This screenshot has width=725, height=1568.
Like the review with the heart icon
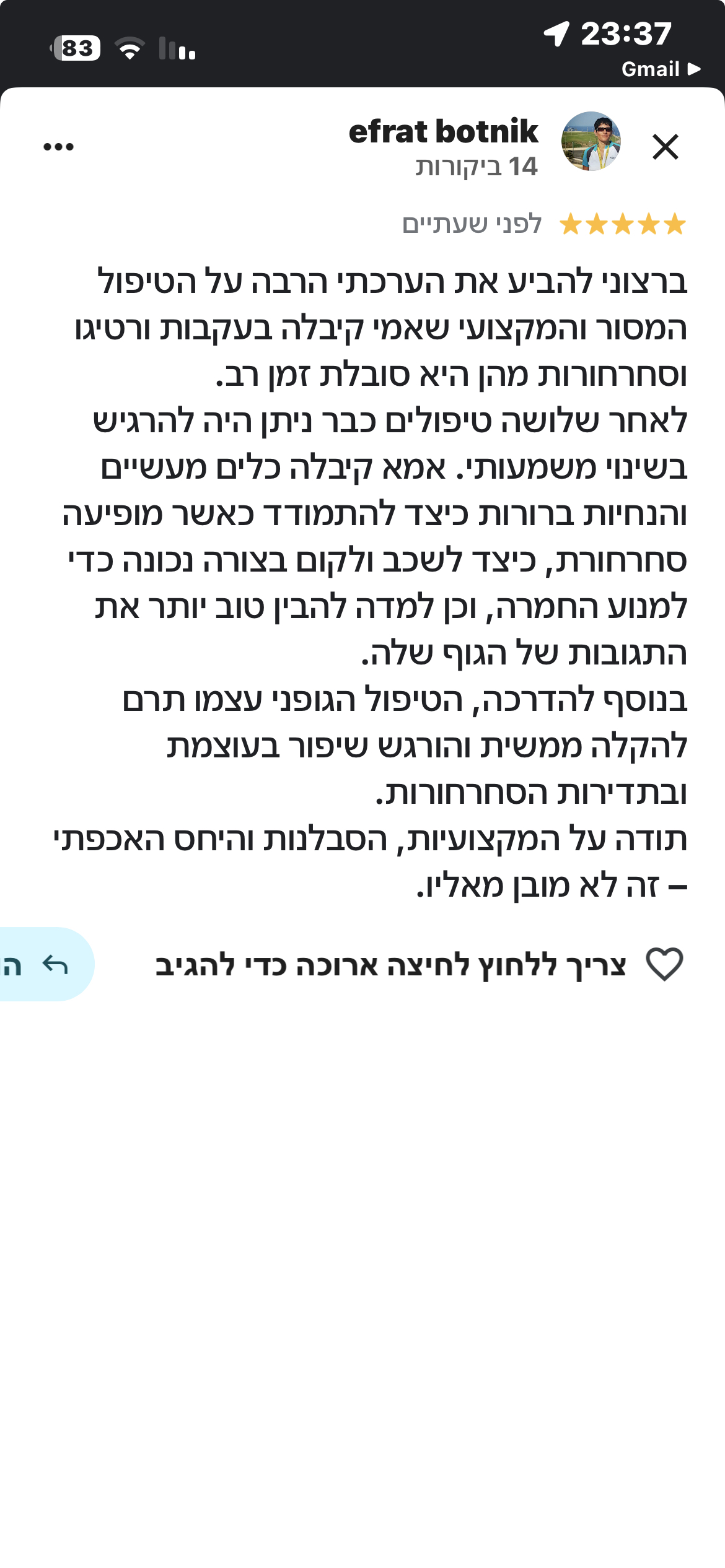(x=664, y=964)
